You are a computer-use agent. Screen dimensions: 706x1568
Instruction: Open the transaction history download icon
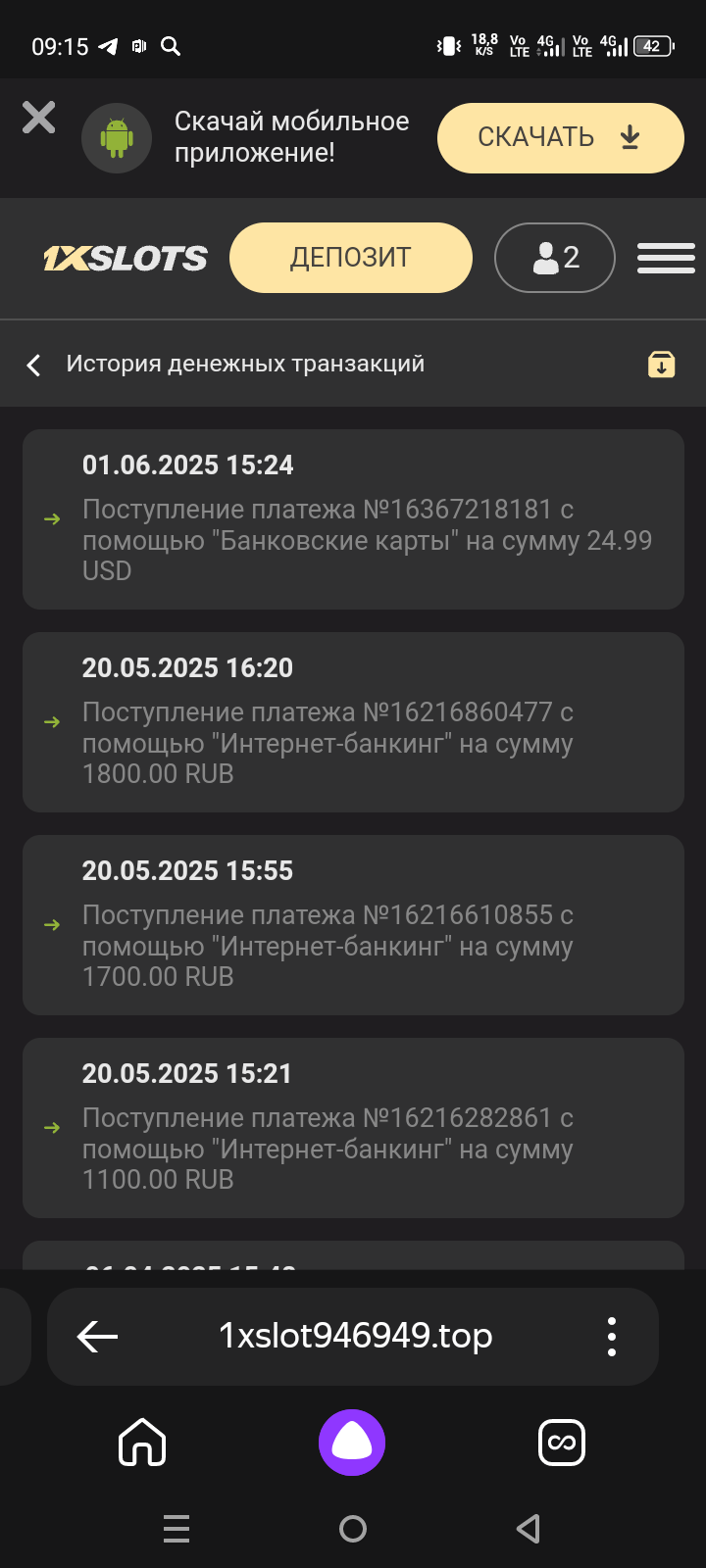[x=661, y=365]
